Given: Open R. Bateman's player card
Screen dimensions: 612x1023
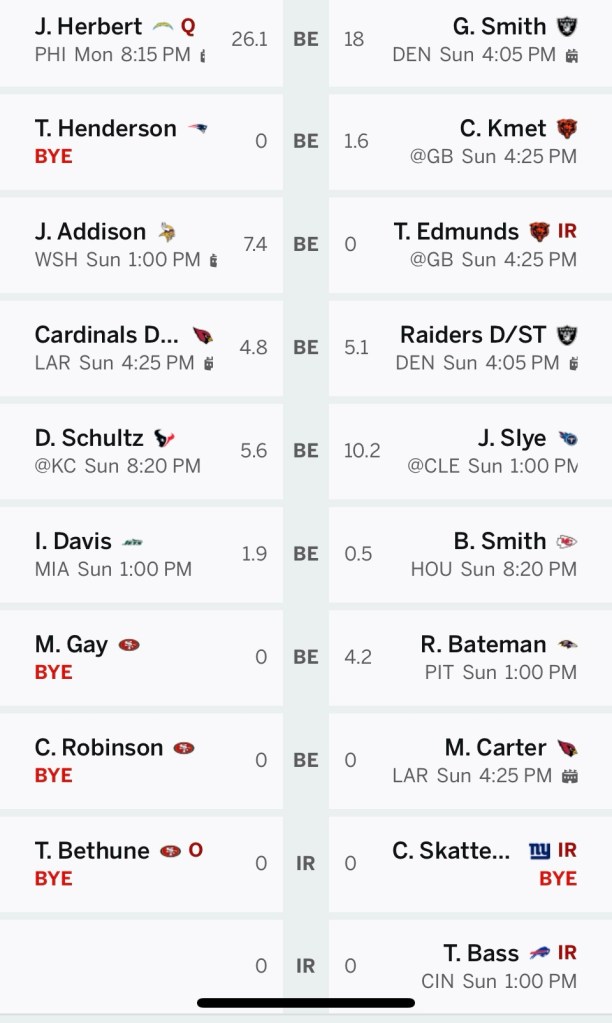Looking at the screenshot, I should click(483, 644).
